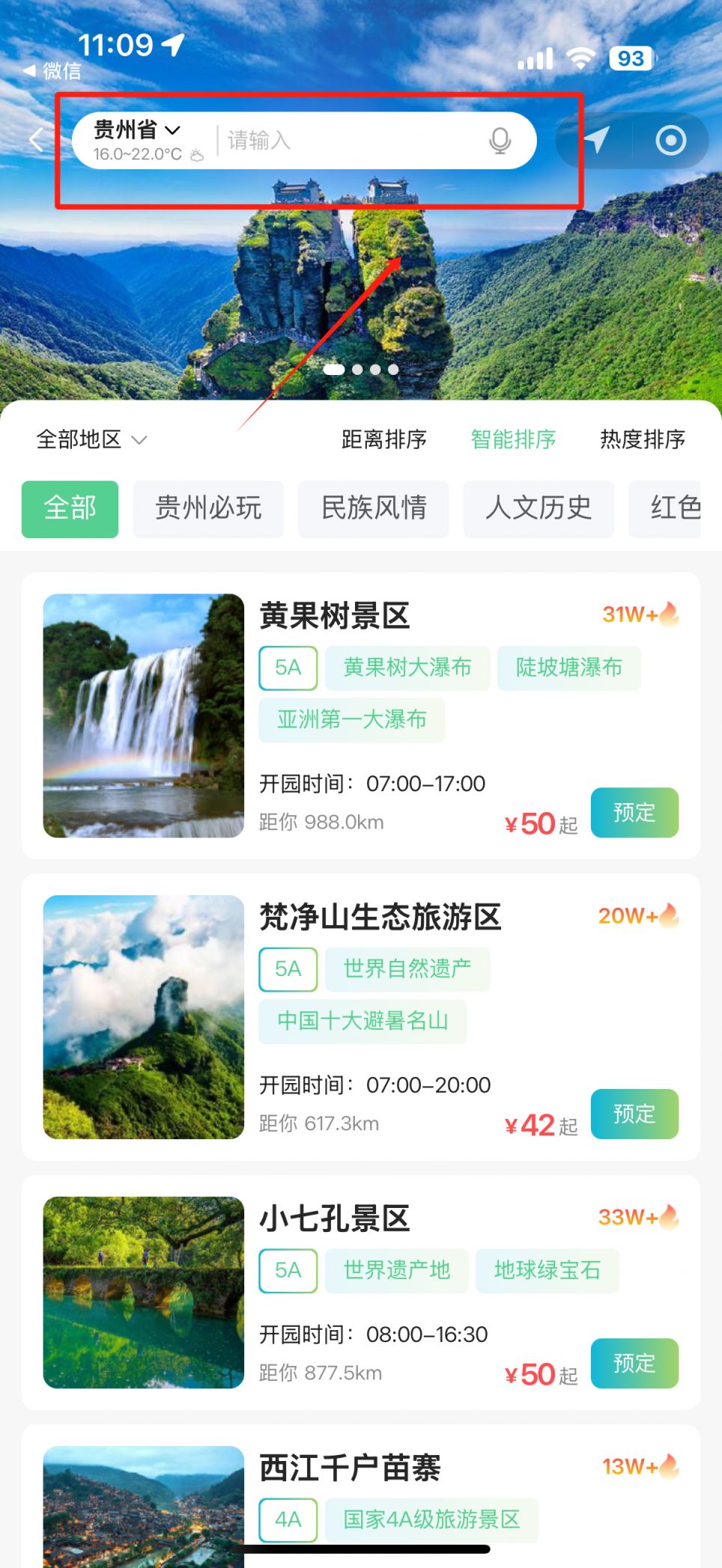The width and height of the screenshot is (722, 1568).
Task: Select the 全部 category chip
Action: (x=70, y=509)
